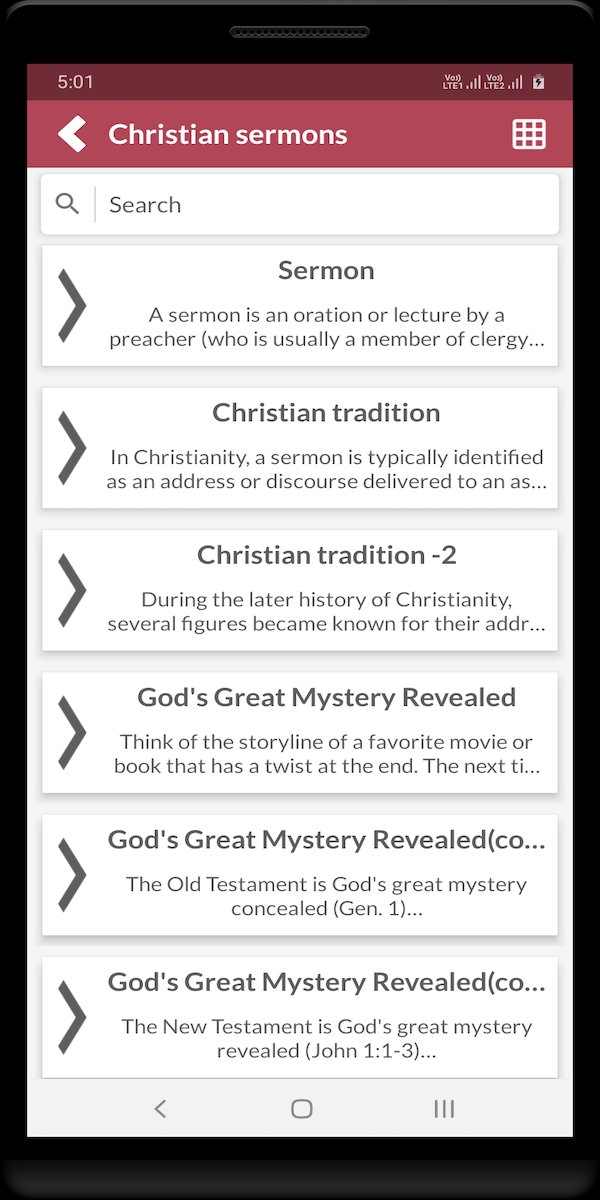Viewport: 600px width, 1200px height.
Task: Open the Christian tradition -2 card
Action: [300, 590]
